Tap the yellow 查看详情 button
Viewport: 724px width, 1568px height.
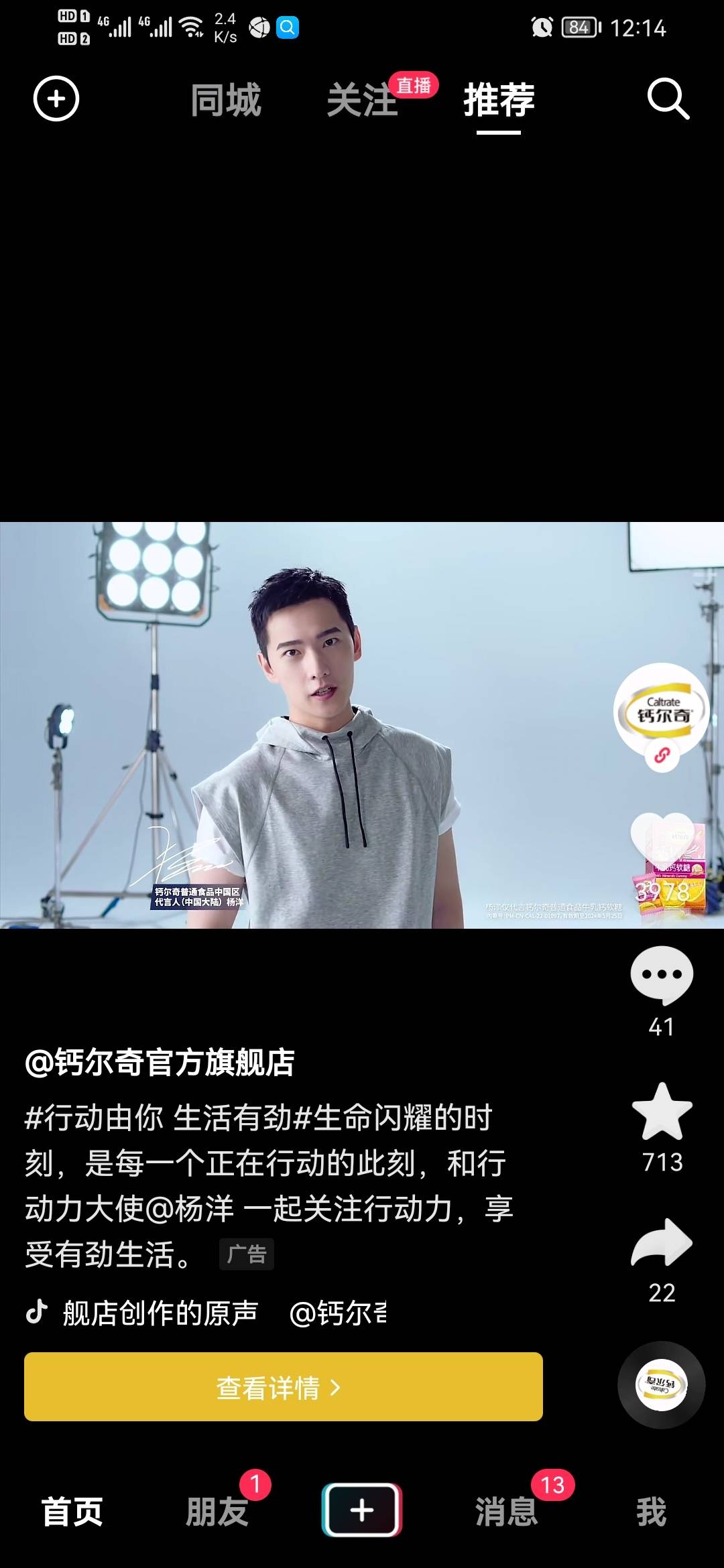[x=283, y=1387]
